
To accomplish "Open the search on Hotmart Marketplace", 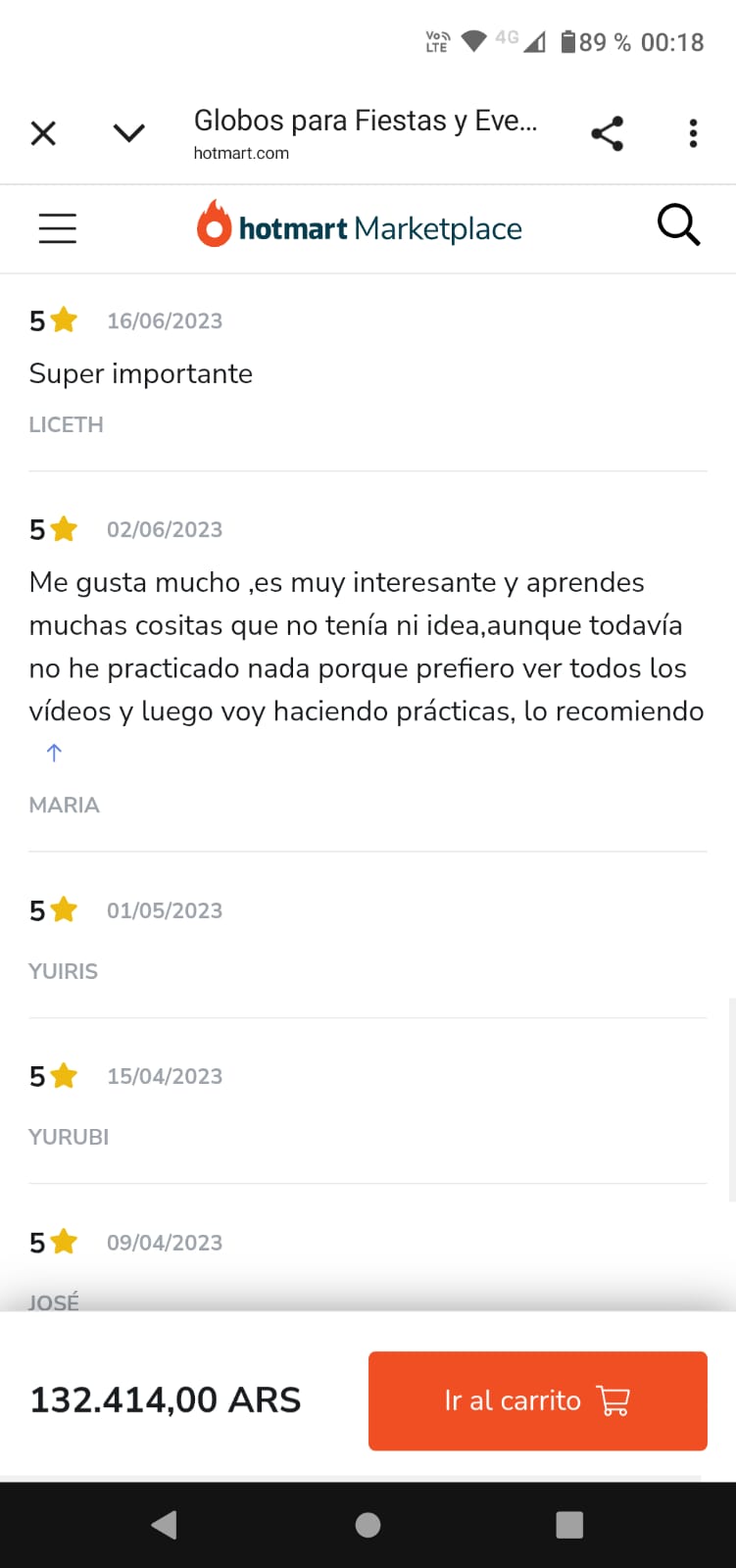I will point(678,224).
